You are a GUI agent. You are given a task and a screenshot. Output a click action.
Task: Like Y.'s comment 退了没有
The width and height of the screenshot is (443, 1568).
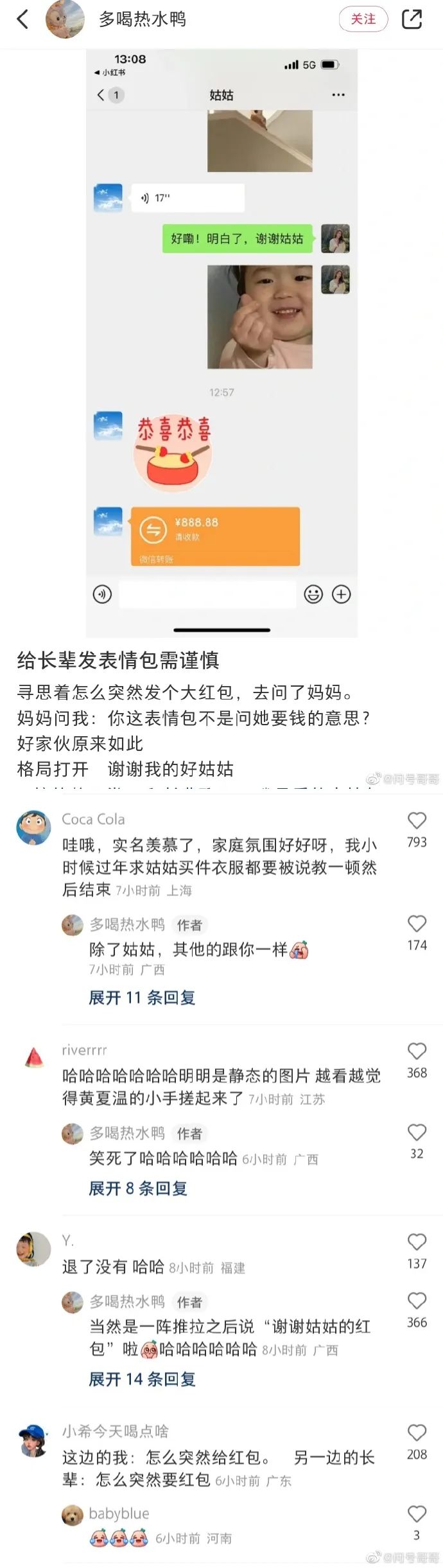click(417, 1242)
